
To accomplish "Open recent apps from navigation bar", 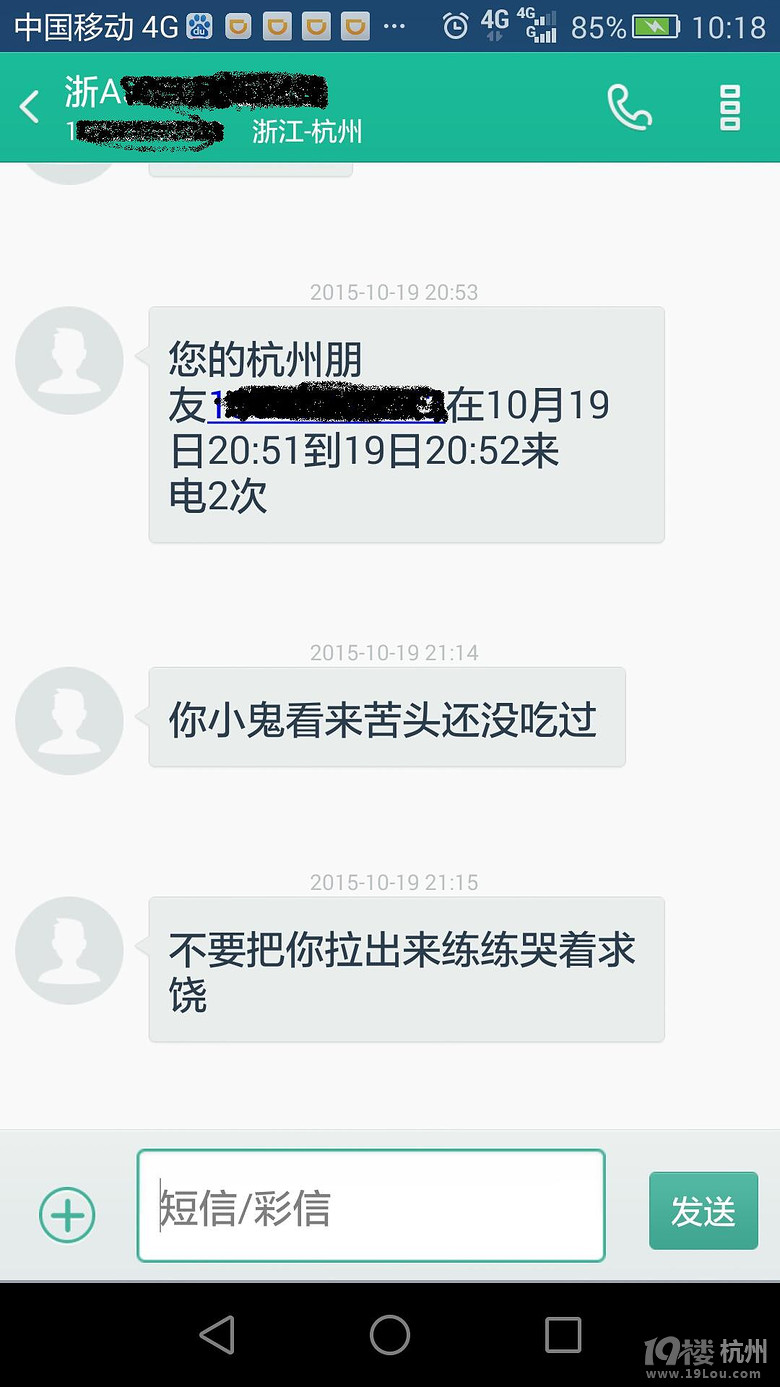I will coord(562,1334).
